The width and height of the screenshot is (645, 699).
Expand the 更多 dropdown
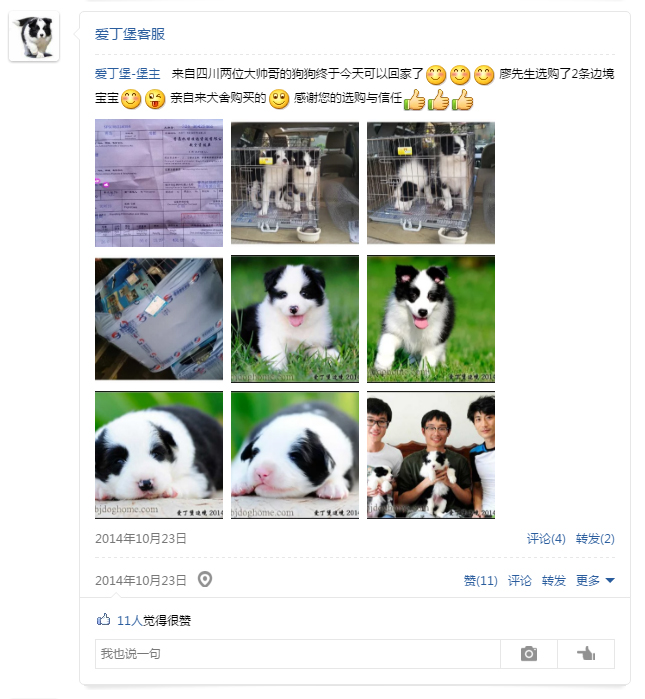coord(595,581)
